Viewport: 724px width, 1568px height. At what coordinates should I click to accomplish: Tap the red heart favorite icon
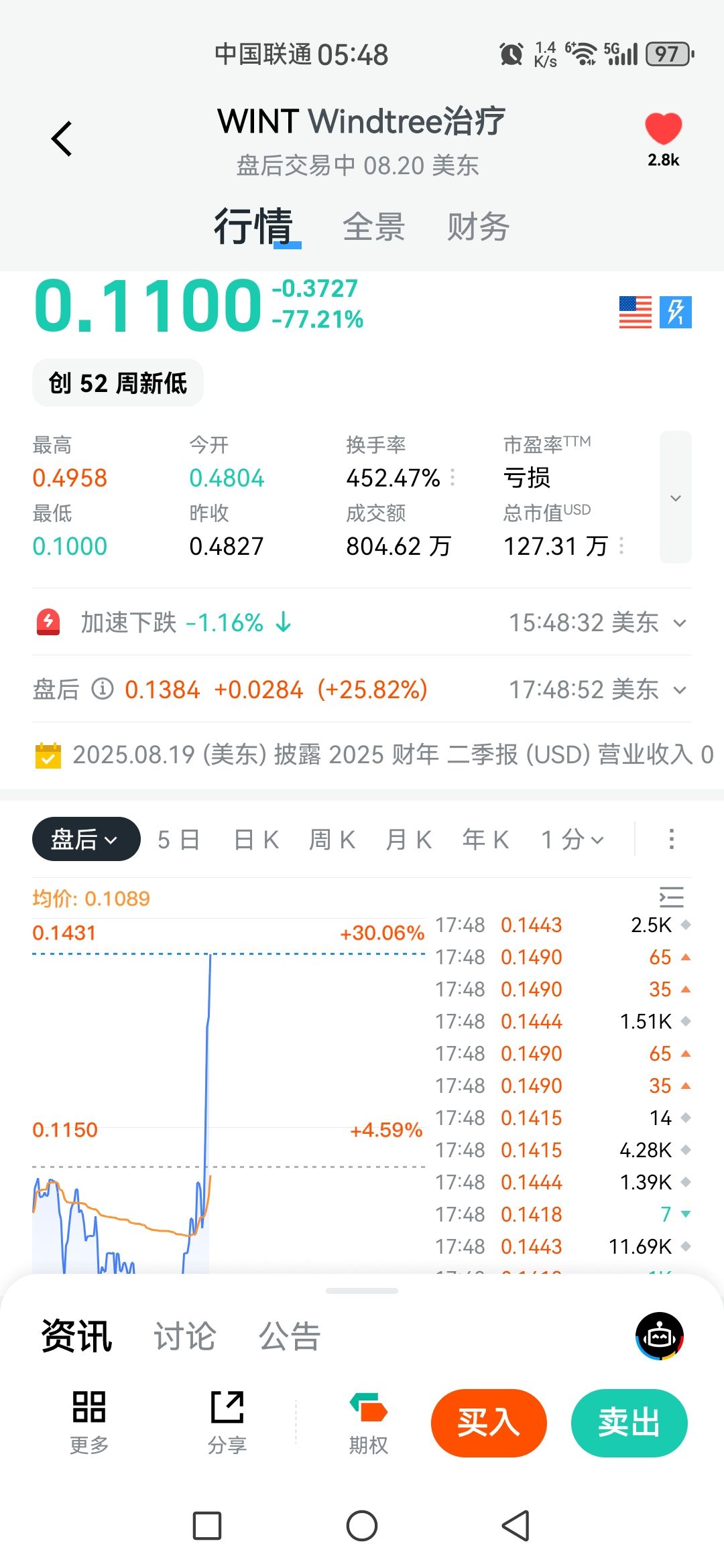click(663, 129)
